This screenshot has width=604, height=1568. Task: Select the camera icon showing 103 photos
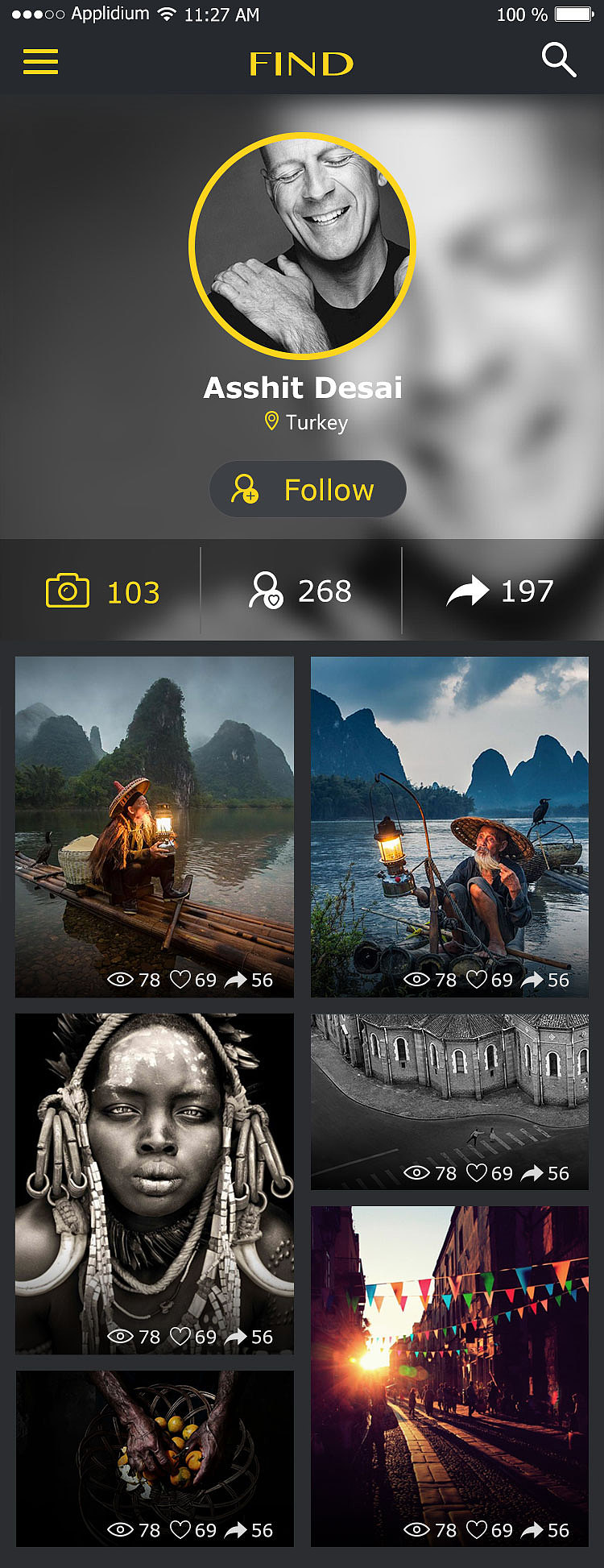click(69, 591)
